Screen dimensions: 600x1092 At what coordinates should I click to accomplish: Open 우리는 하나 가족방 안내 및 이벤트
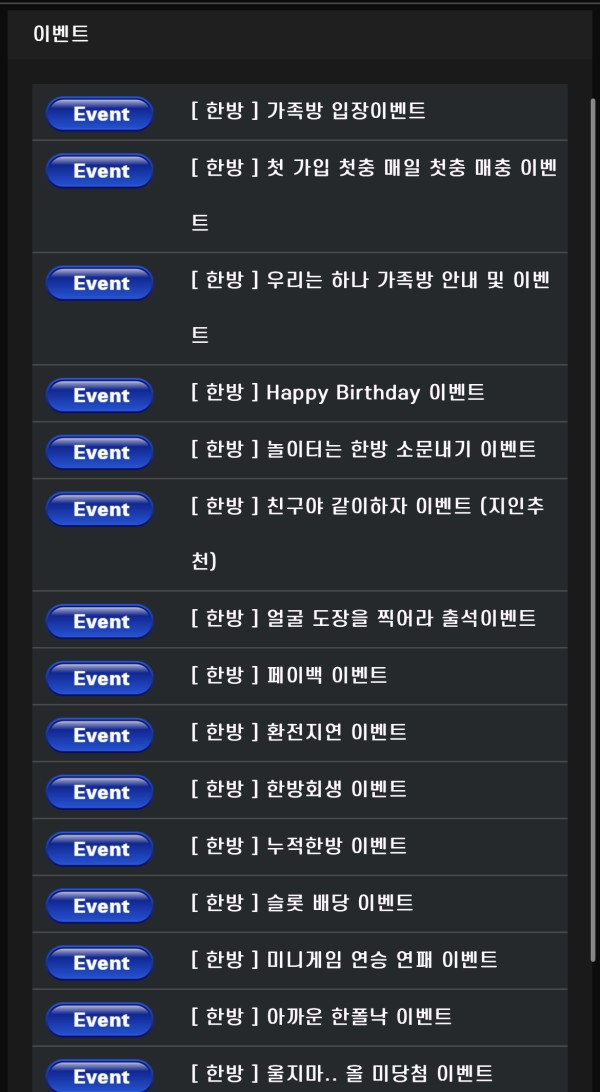(x=370, y=282)
